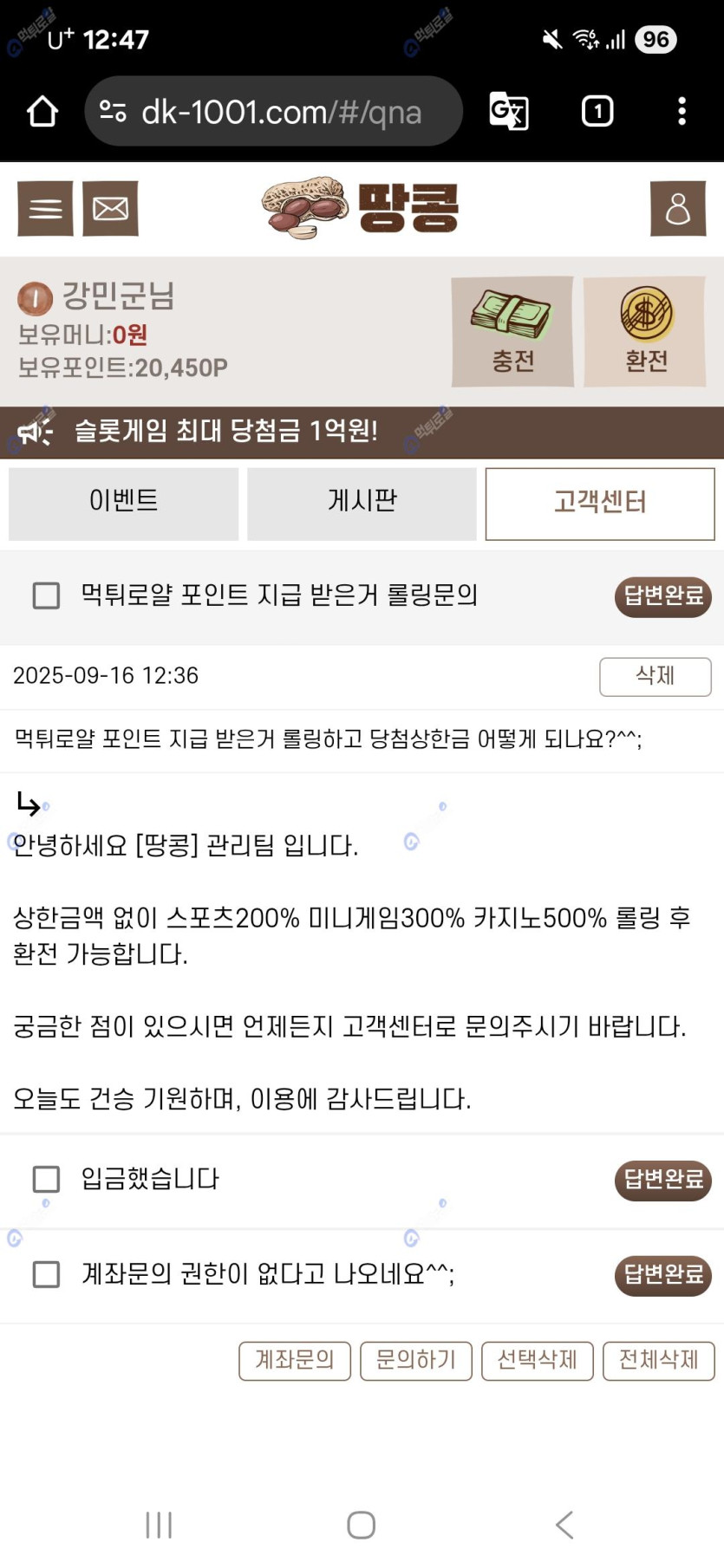Open the browser translate icon
724x1568 pixels.
[509, 111]
